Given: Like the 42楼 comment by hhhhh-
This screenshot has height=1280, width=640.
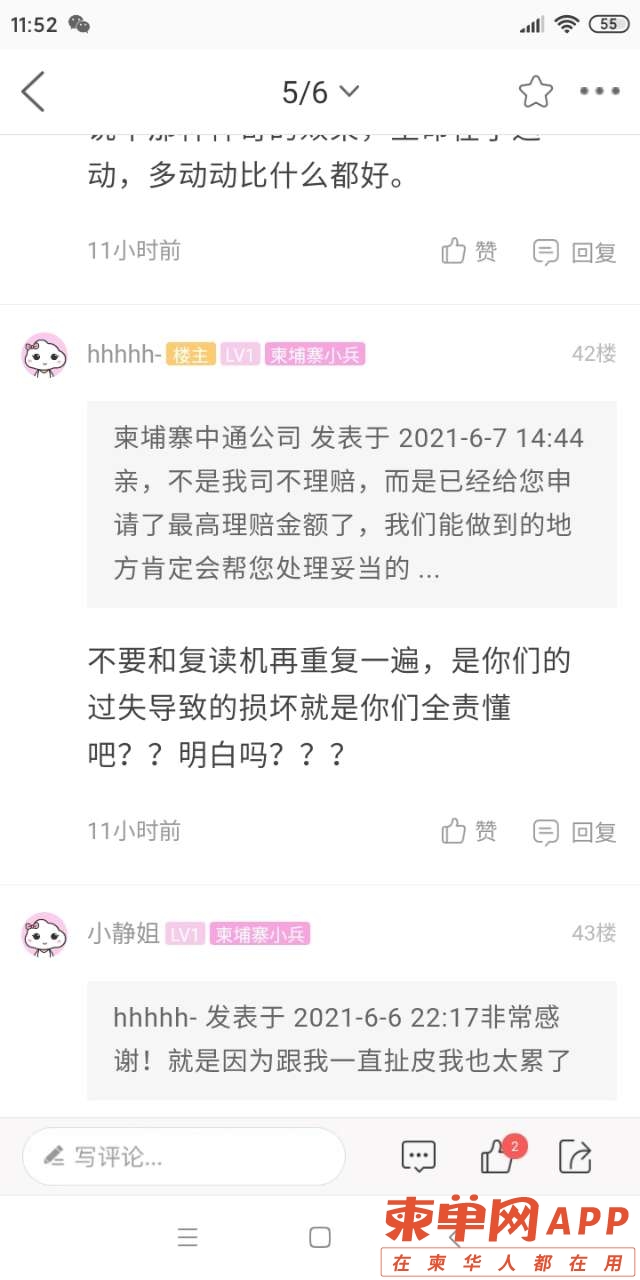Looking at the screenshot, I should tap(469, 831).
